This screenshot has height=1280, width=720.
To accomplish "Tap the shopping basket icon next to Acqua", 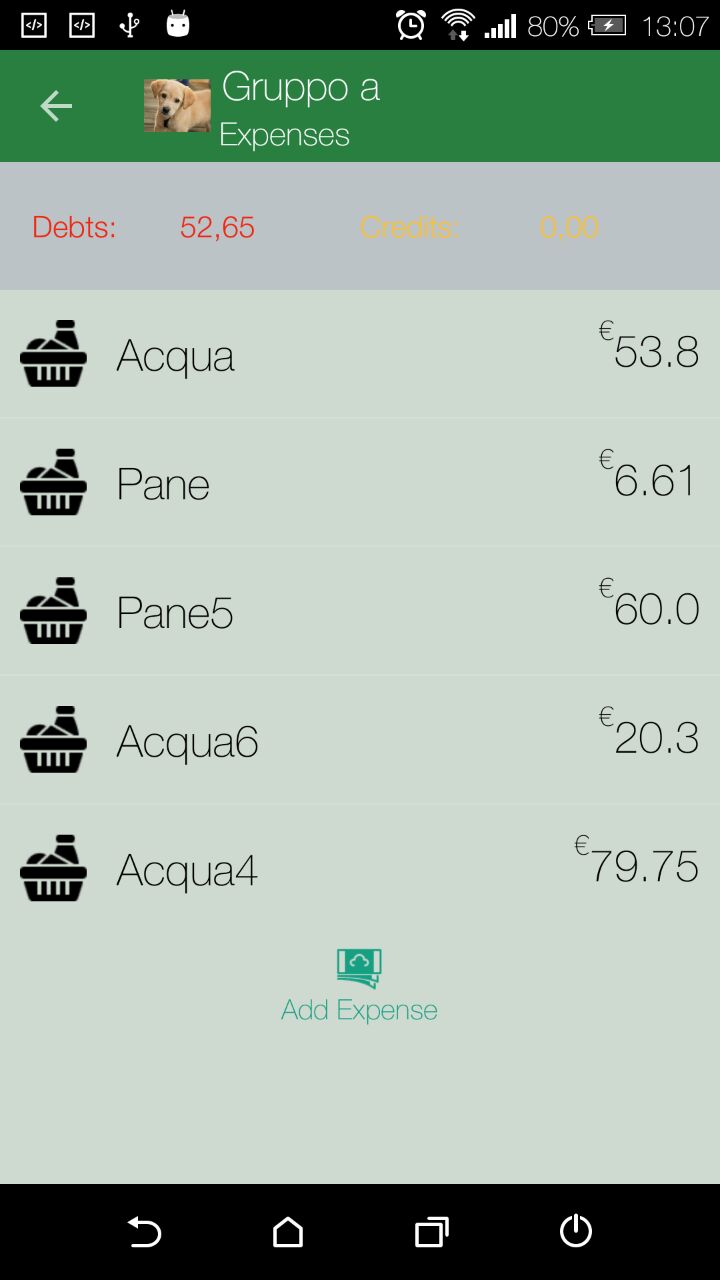I will click(52, 355).
